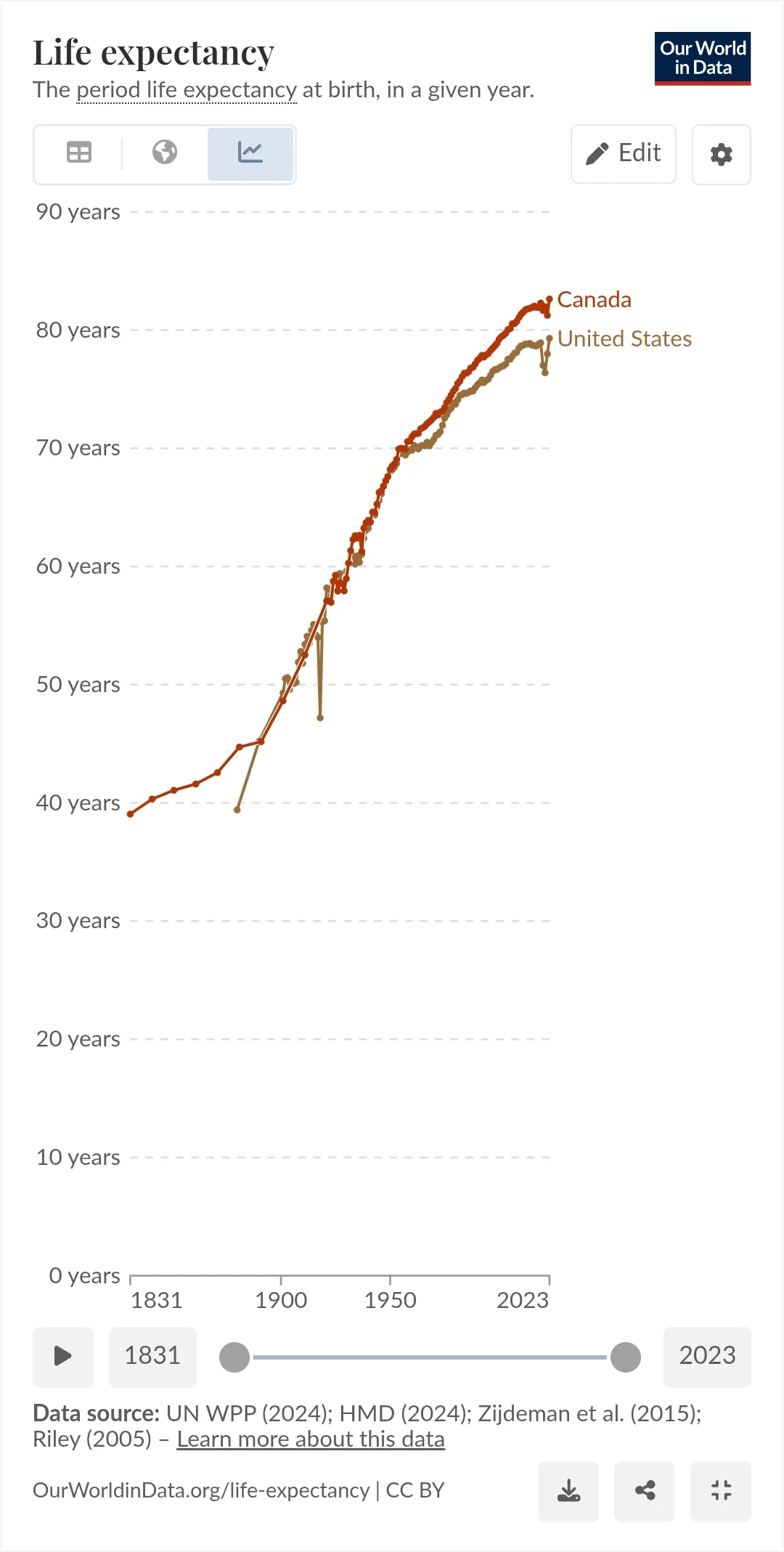Viewport: 784px width, 1552px height.
Task: Tap the 1831 start year box
Action: point(152,1357)
